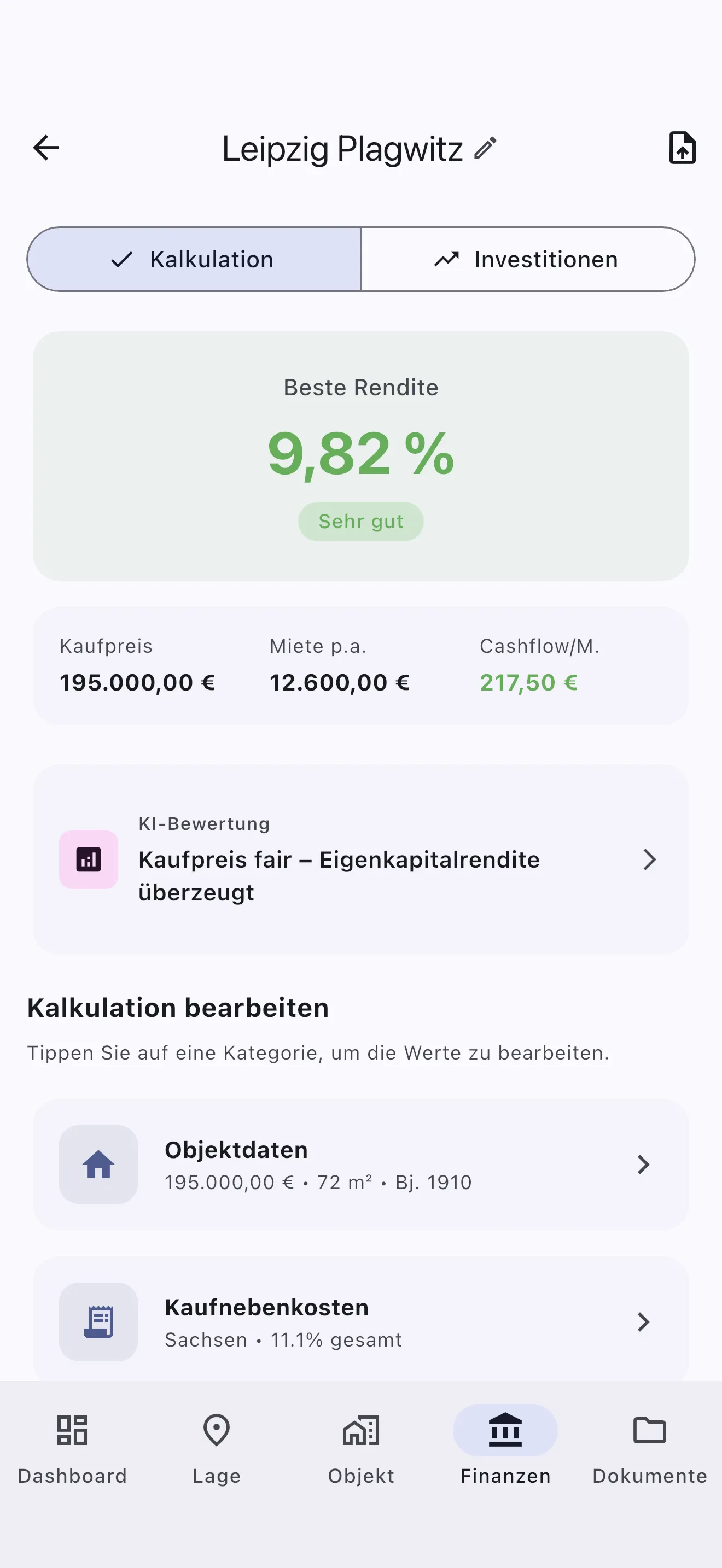This screenshot has width=722, height=1568.
Task: Edit the Leipzig Plagwitz title
Action: (x=485, y=148)
